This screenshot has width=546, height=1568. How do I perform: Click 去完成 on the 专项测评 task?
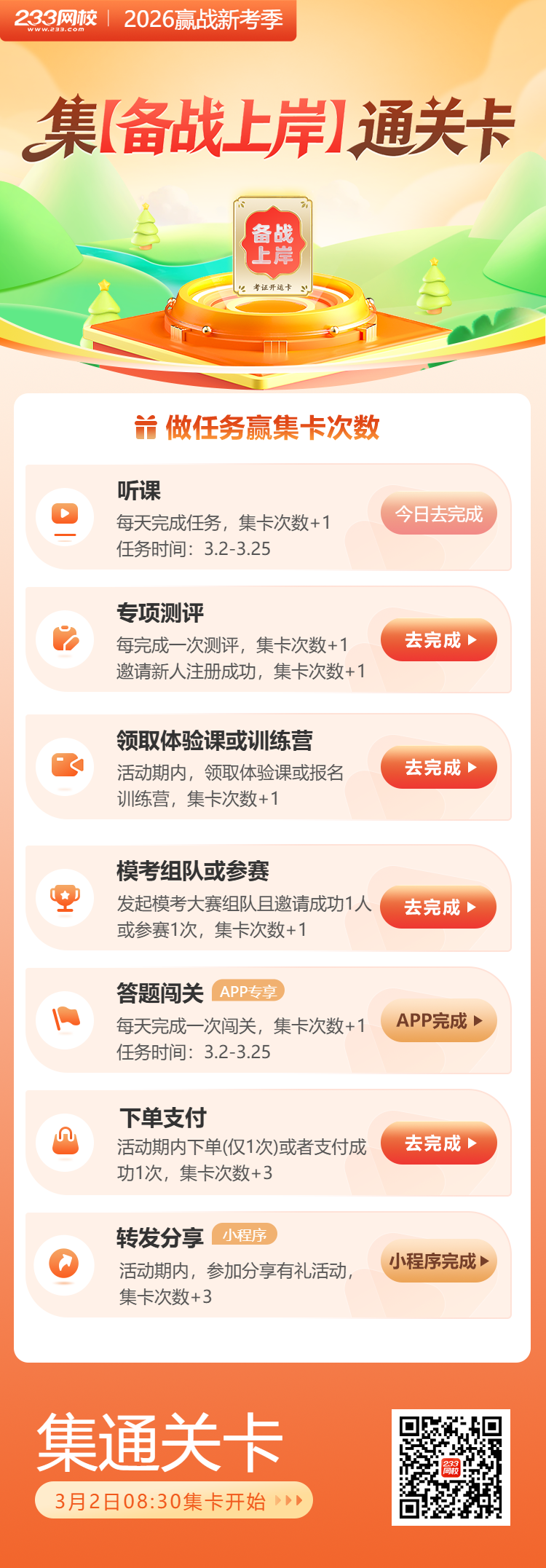pos(438,639)
